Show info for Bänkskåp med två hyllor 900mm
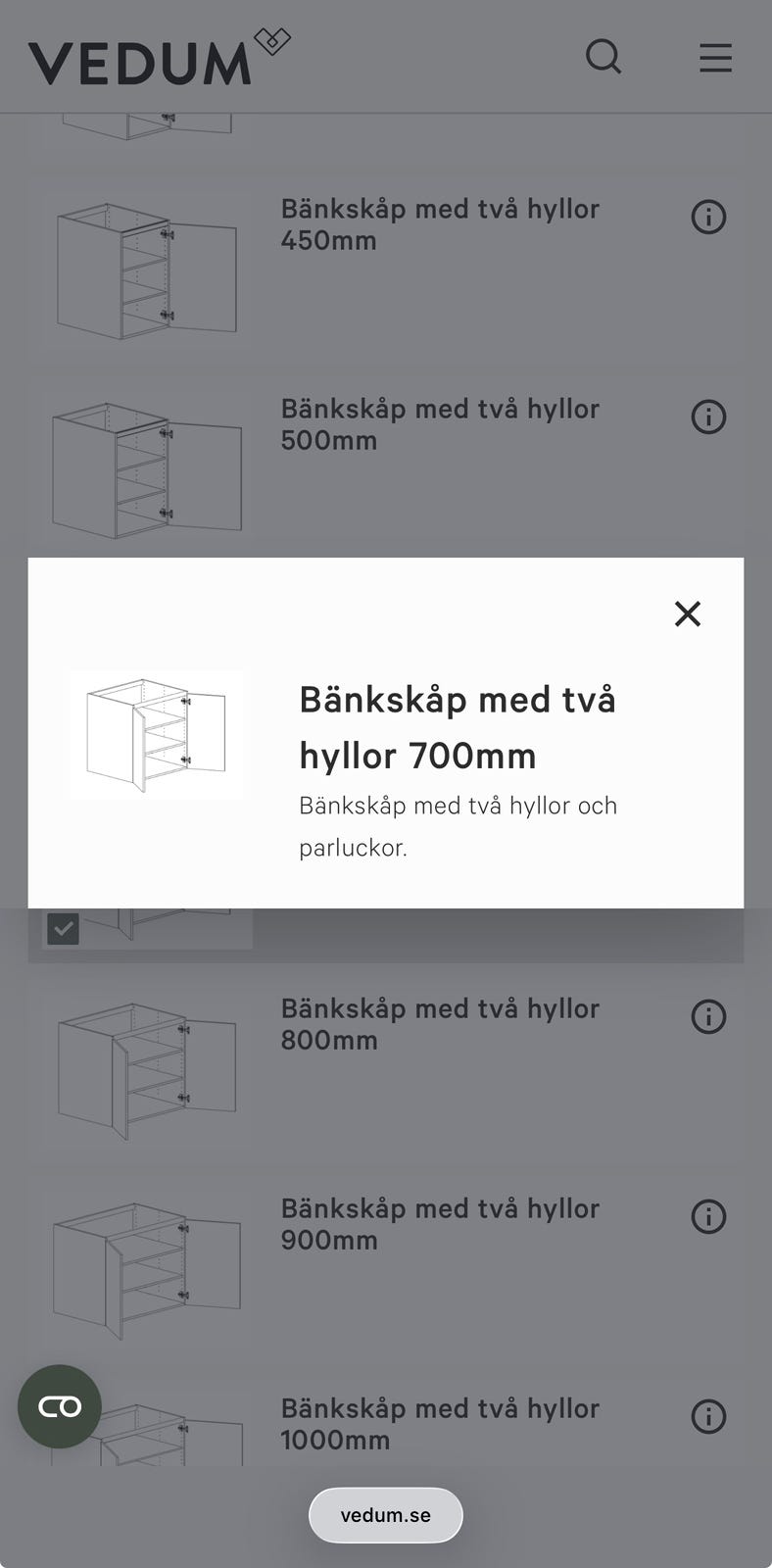The image size is (772, 1568). (x=708, y=1216)
